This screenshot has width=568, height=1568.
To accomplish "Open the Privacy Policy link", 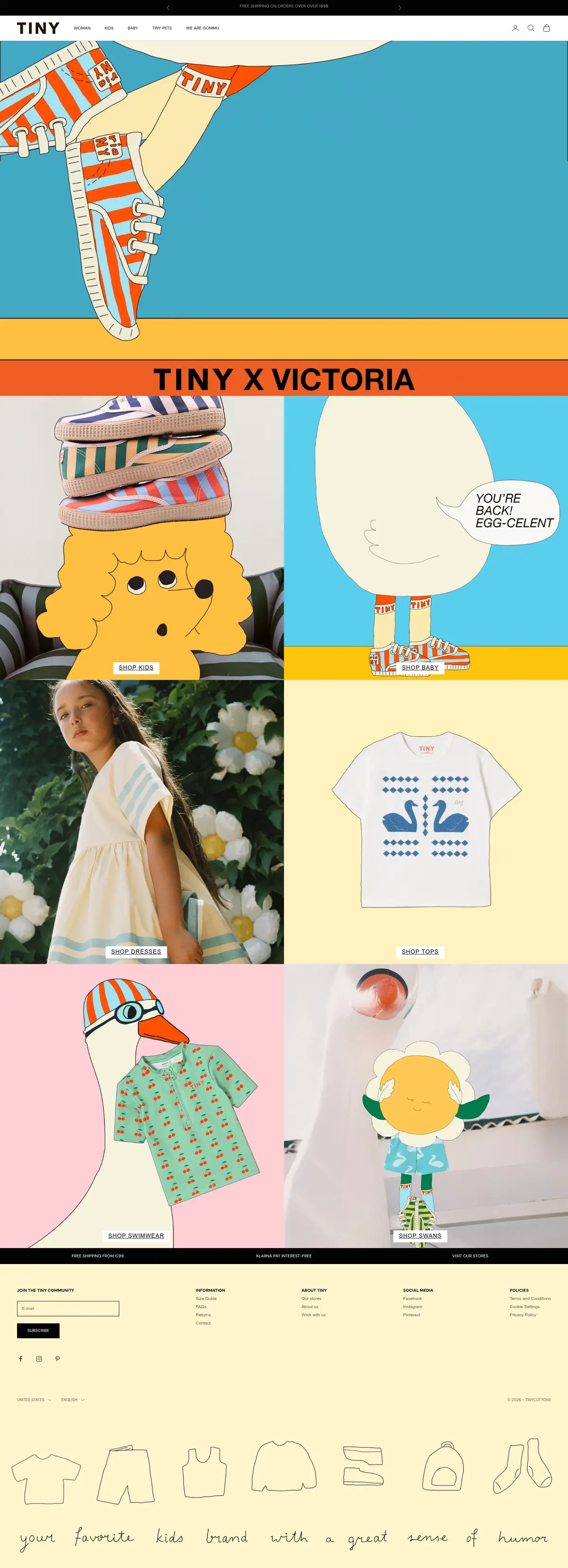I will coord(523,1315).
